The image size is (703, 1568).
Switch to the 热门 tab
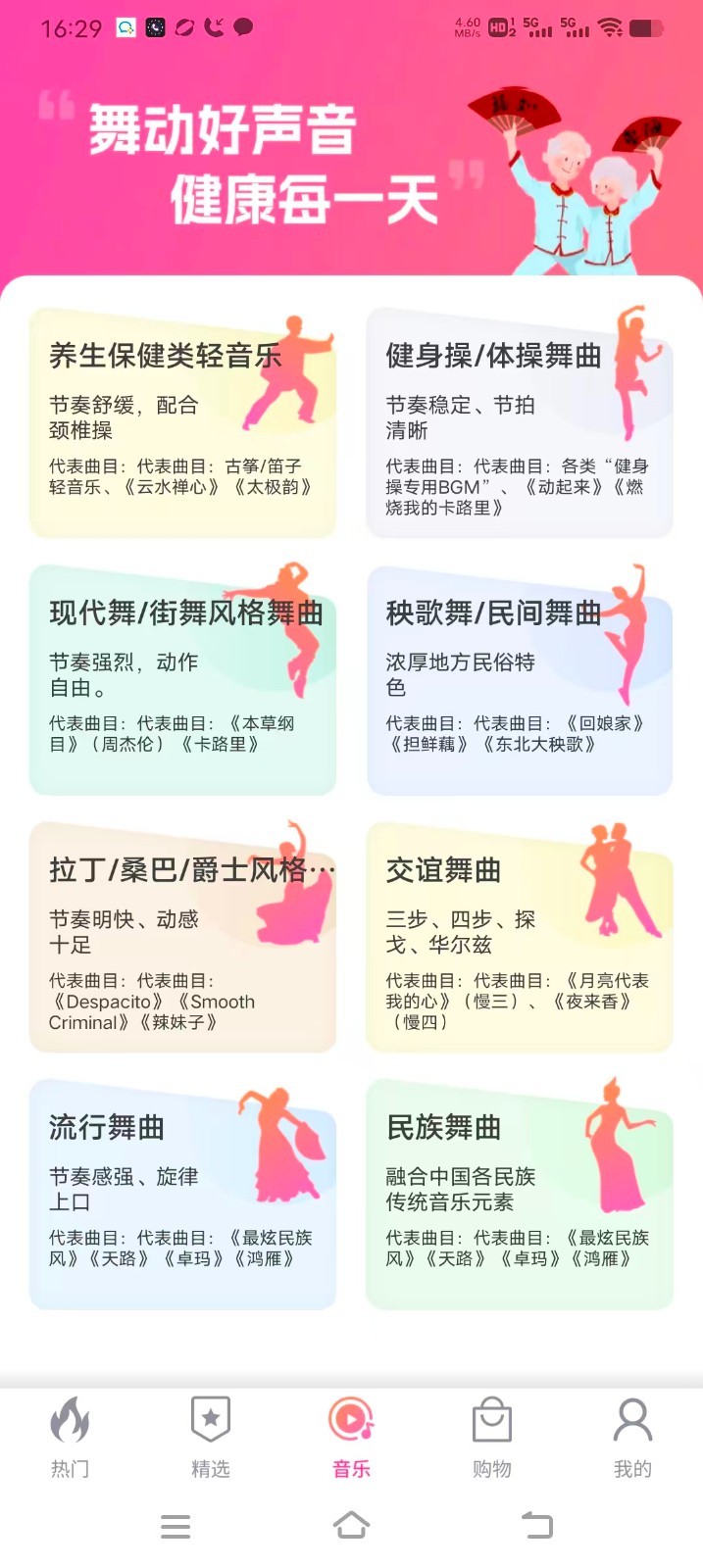click(x=70, y=1437)
